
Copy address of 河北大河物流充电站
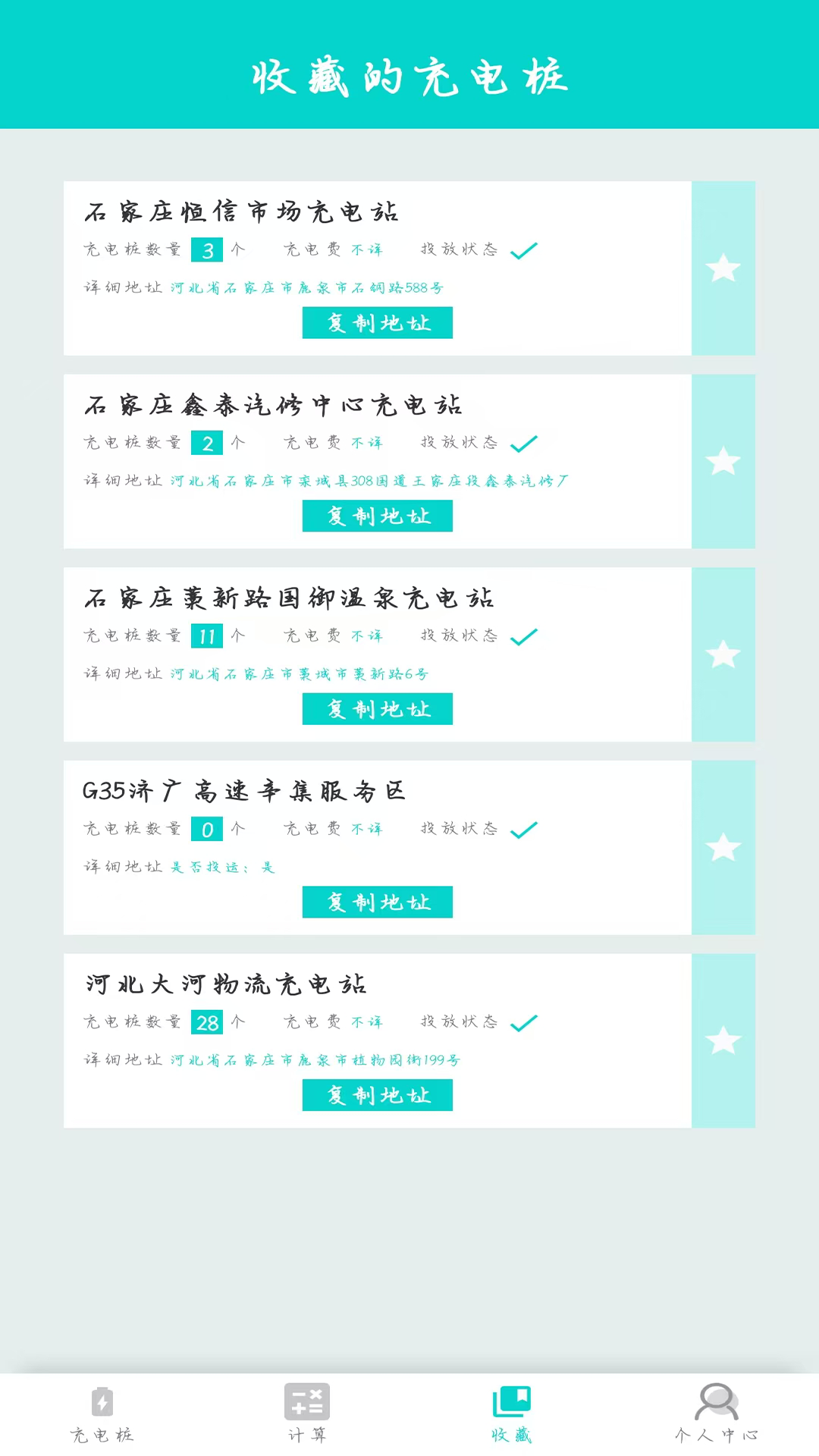point(377,1095)
